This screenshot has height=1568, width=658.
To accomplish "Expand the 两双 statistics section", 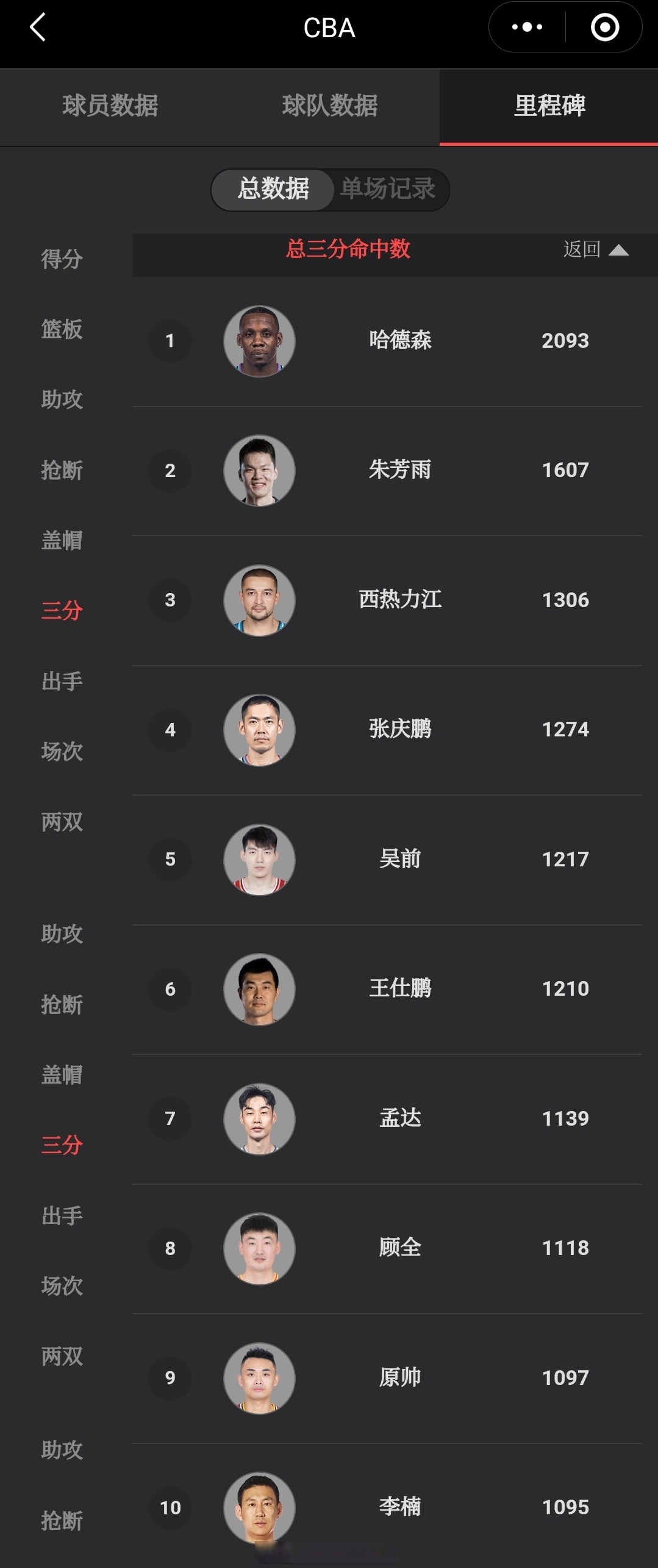I will (x=63, y=822).
